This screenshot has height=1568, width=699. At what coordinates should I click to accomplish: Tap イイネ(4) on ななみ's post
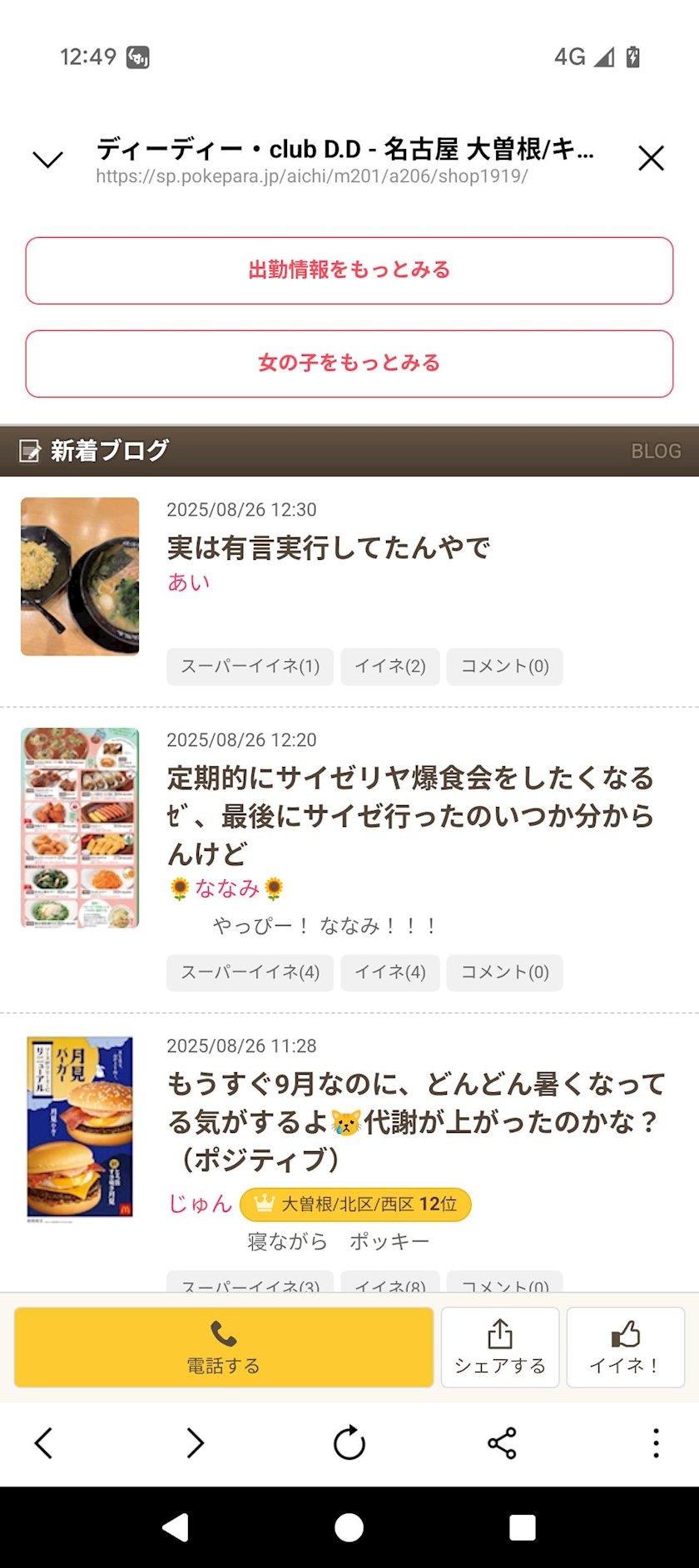coord(390,972)
